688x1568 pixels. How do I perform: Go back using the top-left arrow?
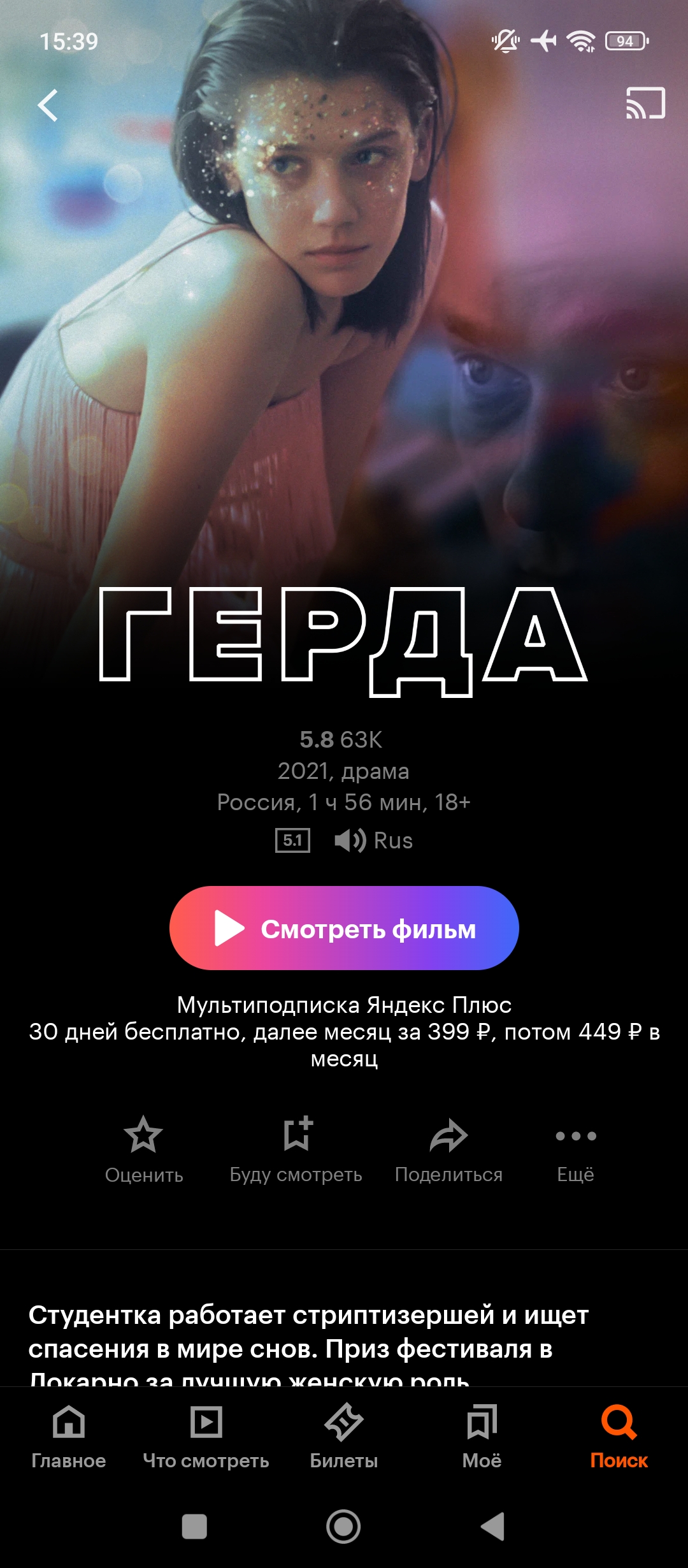click(x=48, y=105)
